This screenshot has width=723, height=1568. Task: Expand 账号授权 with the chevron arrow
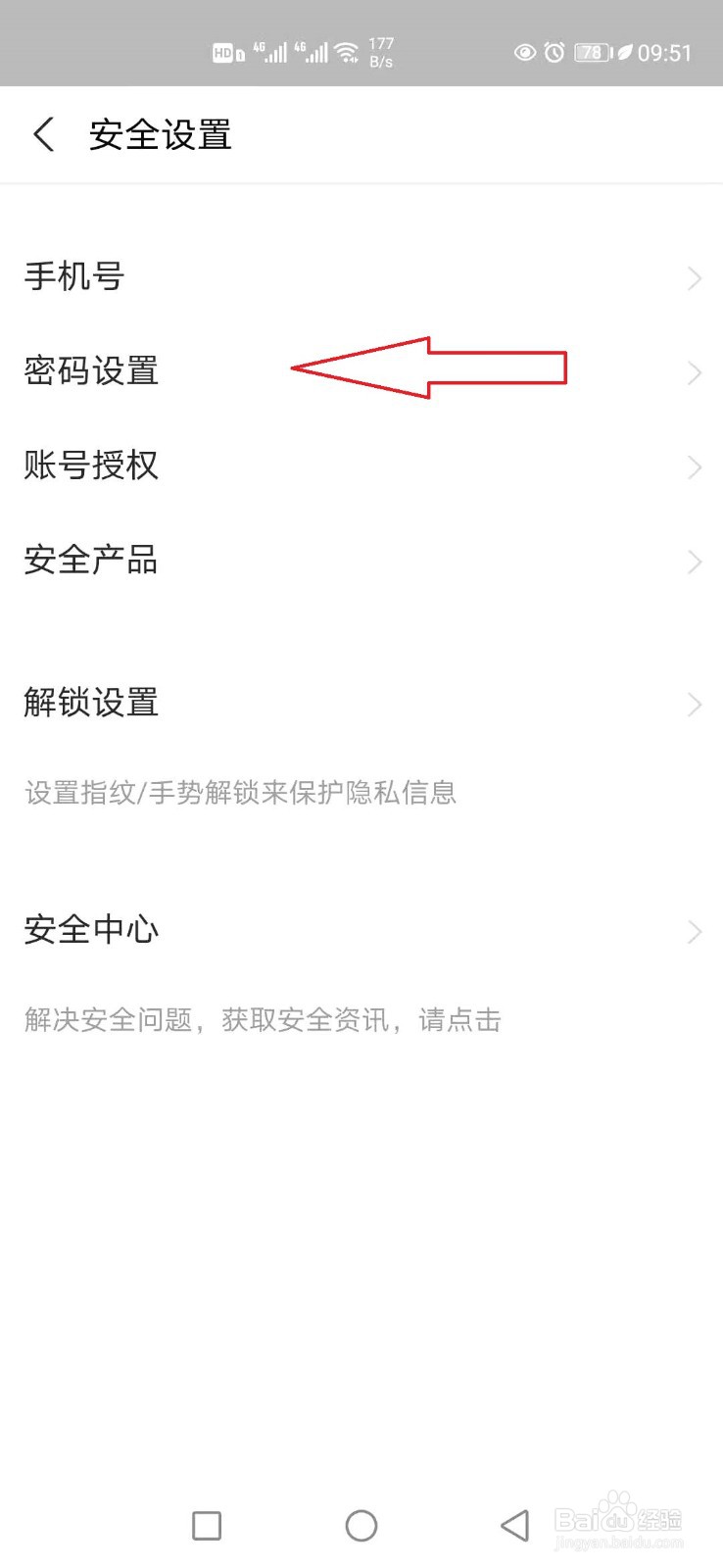pyautogui.click(x=695, y=467)
